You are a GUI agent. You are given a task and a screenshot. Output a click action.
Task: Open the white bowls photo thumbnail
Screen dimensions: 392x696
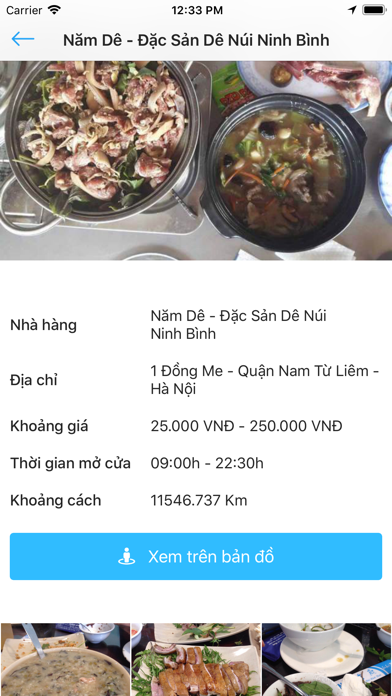[327, 660]
